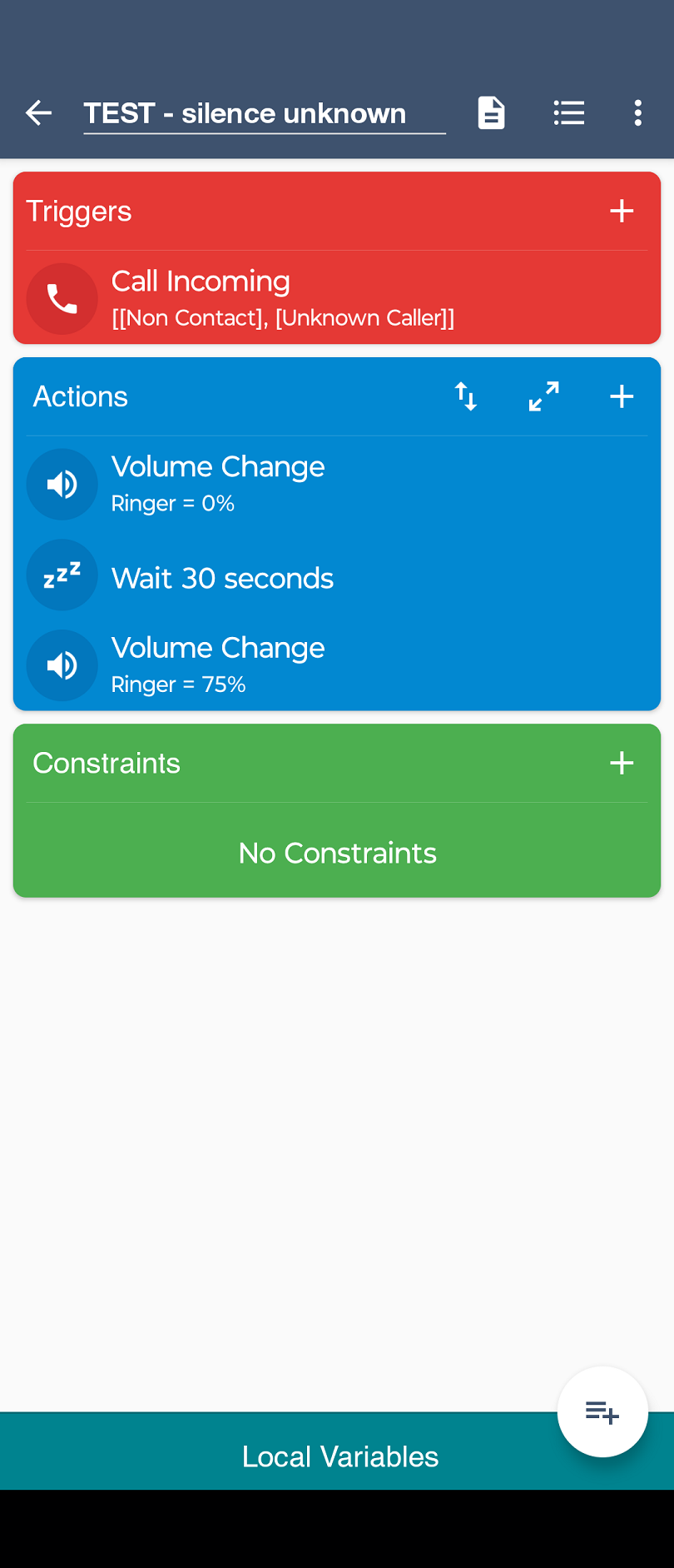Open Volume Change Ringer 0% action
The width and height of the screenshot is (674, 1568).
[x=337, y=484]
